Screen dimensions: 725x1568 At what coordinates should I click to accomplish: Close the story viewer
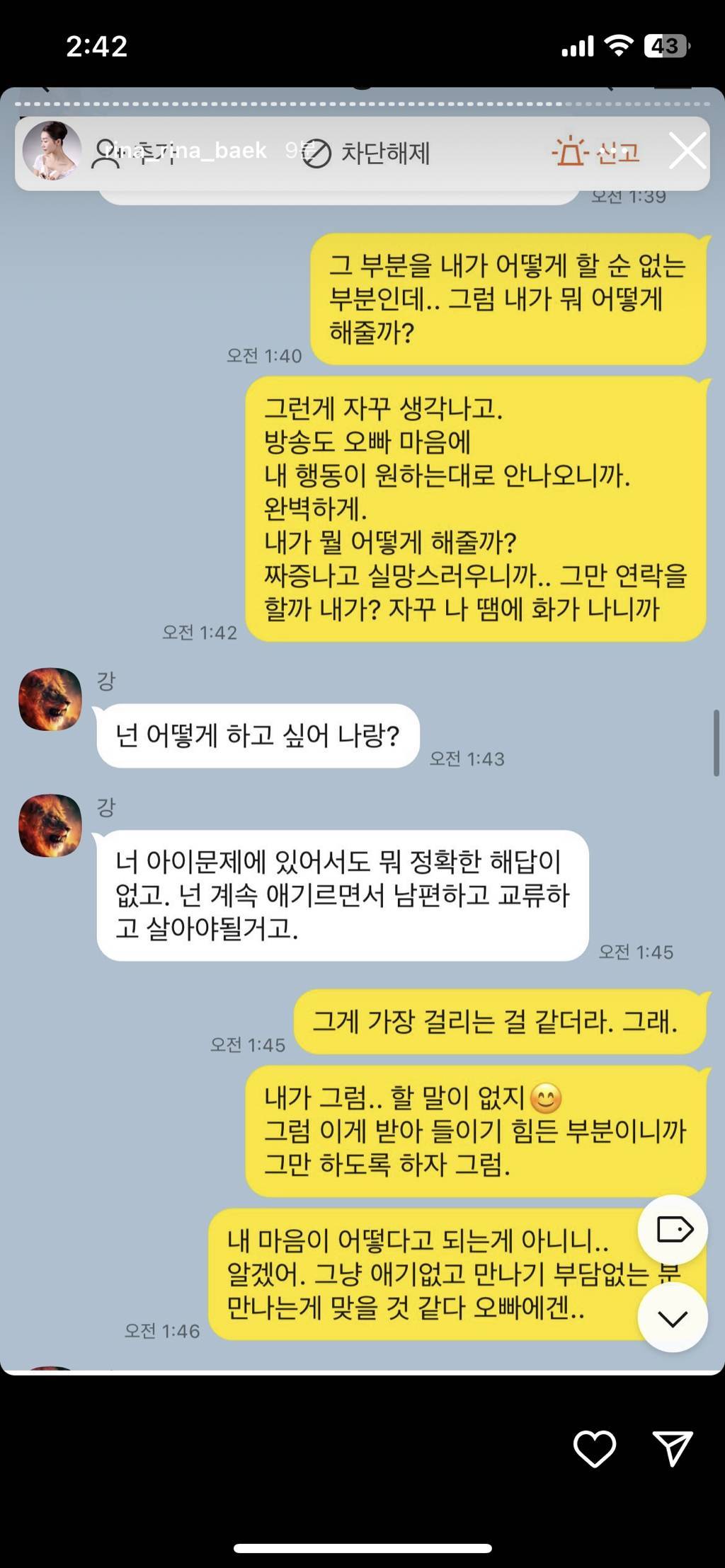[x=687, y=151]
